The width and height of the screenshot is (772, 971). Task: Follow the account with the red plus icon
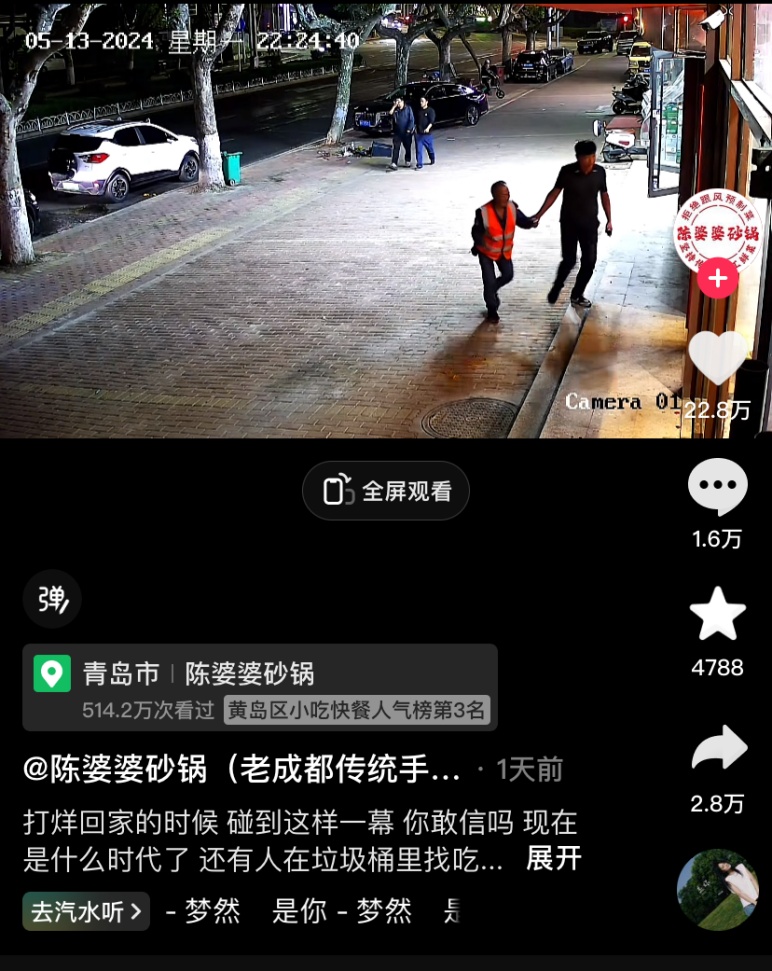[x=716, y=279]
